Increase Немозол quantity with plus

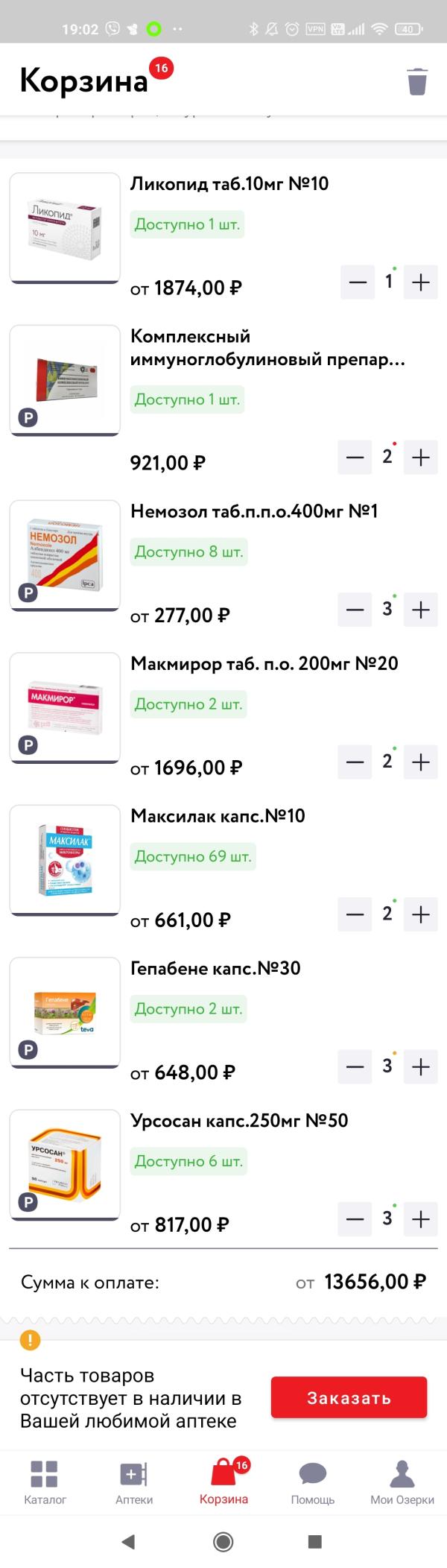(421, 610)
